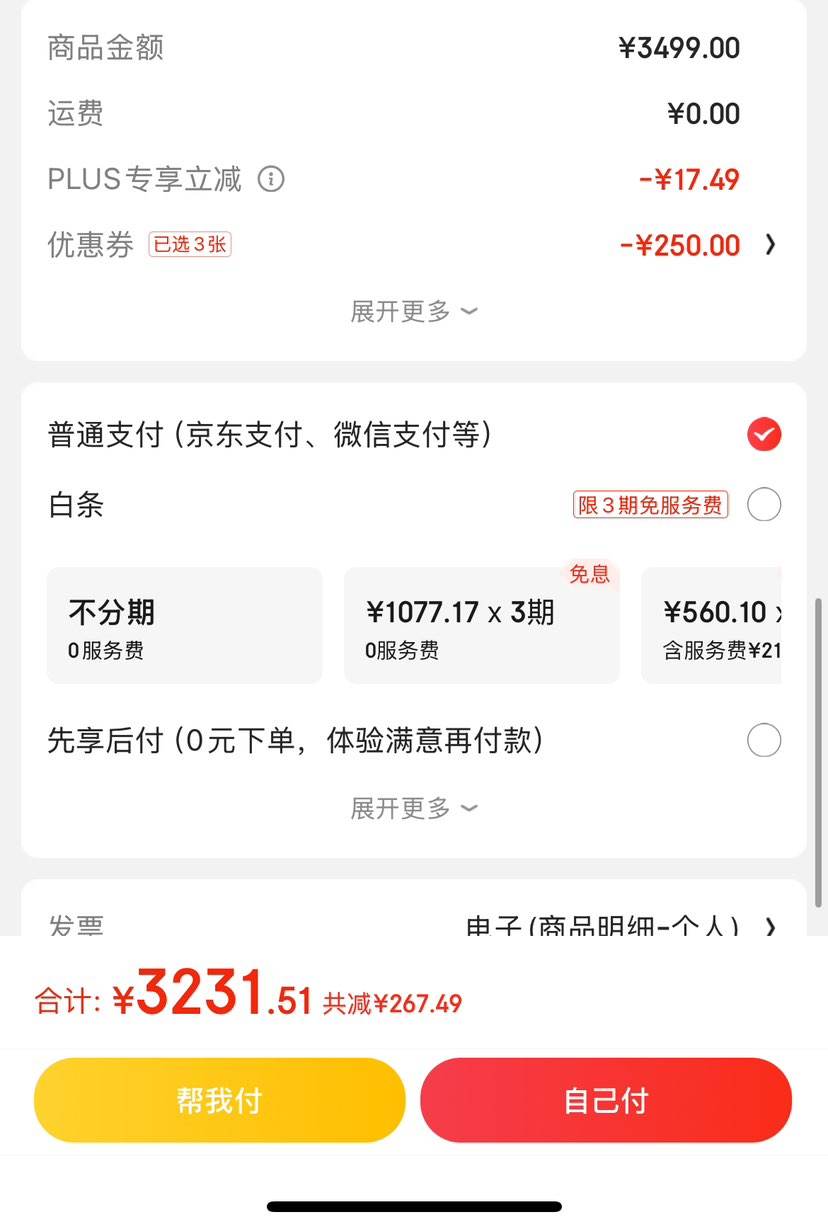Click the 限3期免服务费 tag
This screenshot has width=828, height=1229.
coord(649,505)
